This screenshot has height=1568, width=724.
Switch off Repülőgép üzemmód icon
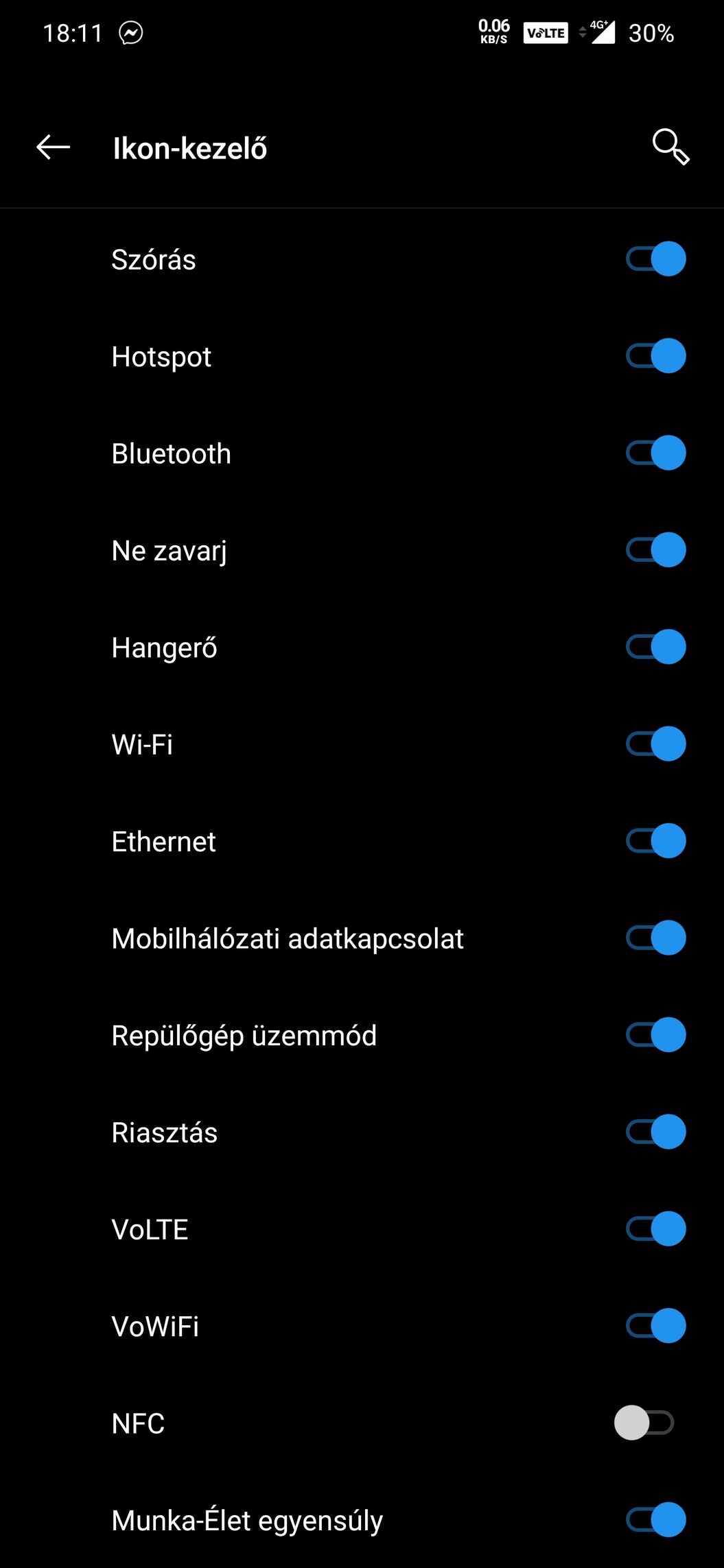pos(655,1035)
